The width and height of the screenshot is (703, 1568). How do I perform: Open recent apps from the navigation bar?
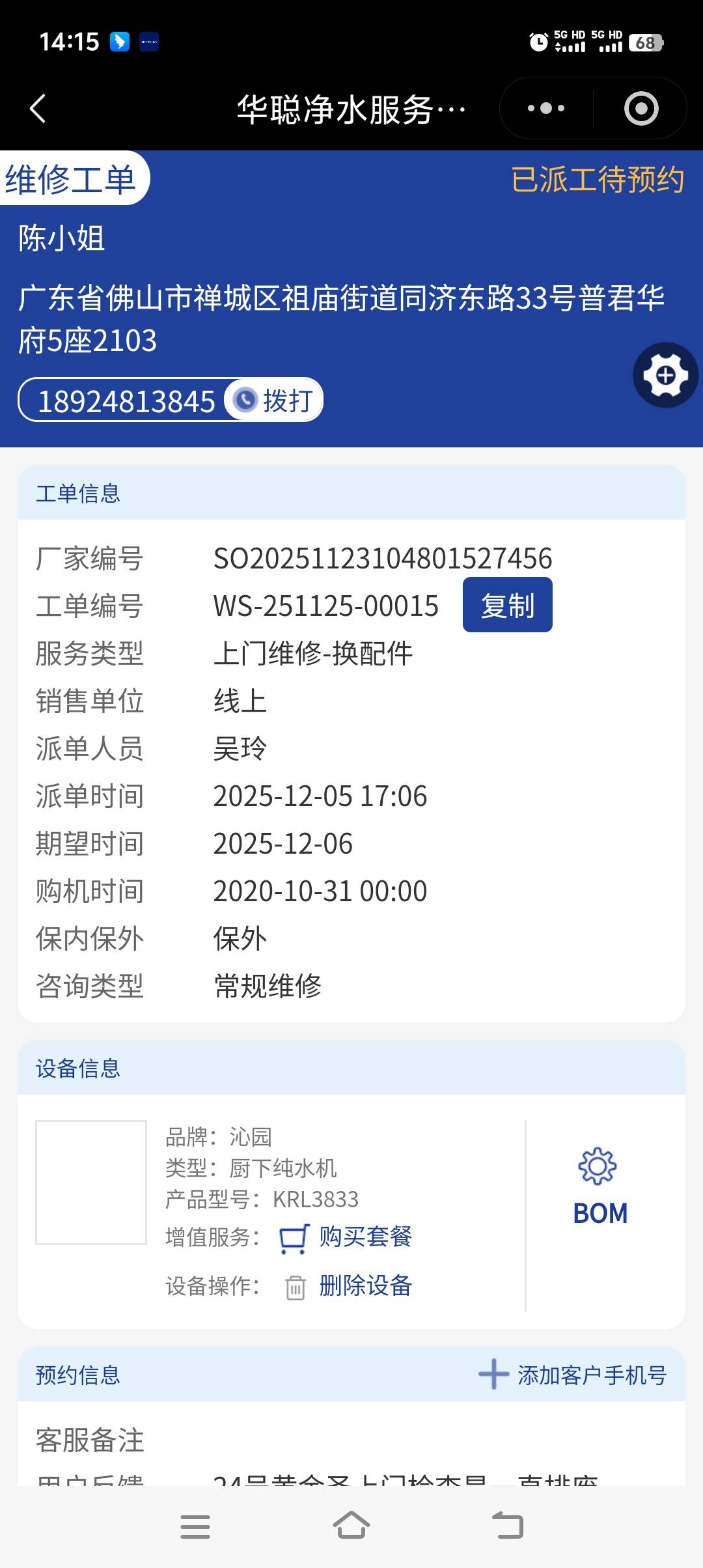point(195,1526)
